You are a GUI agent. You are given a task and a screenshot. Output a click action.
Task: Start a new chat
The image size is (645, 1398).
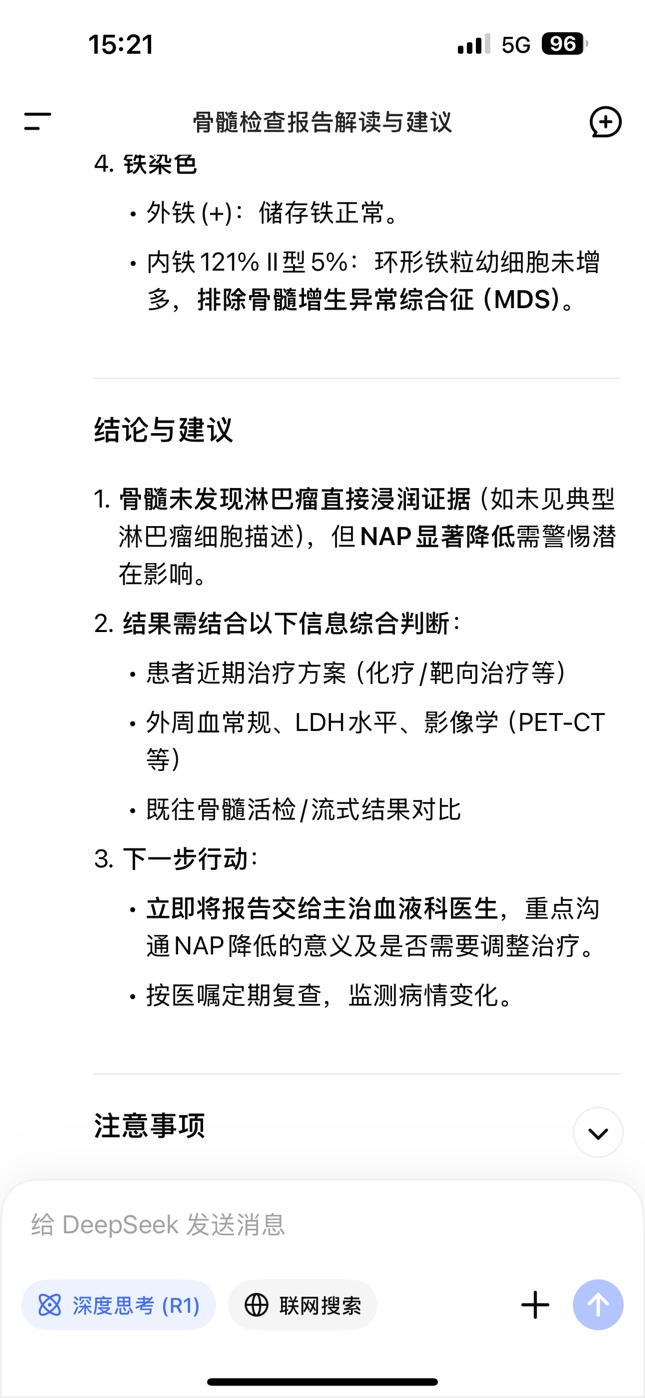pos(605,122)
